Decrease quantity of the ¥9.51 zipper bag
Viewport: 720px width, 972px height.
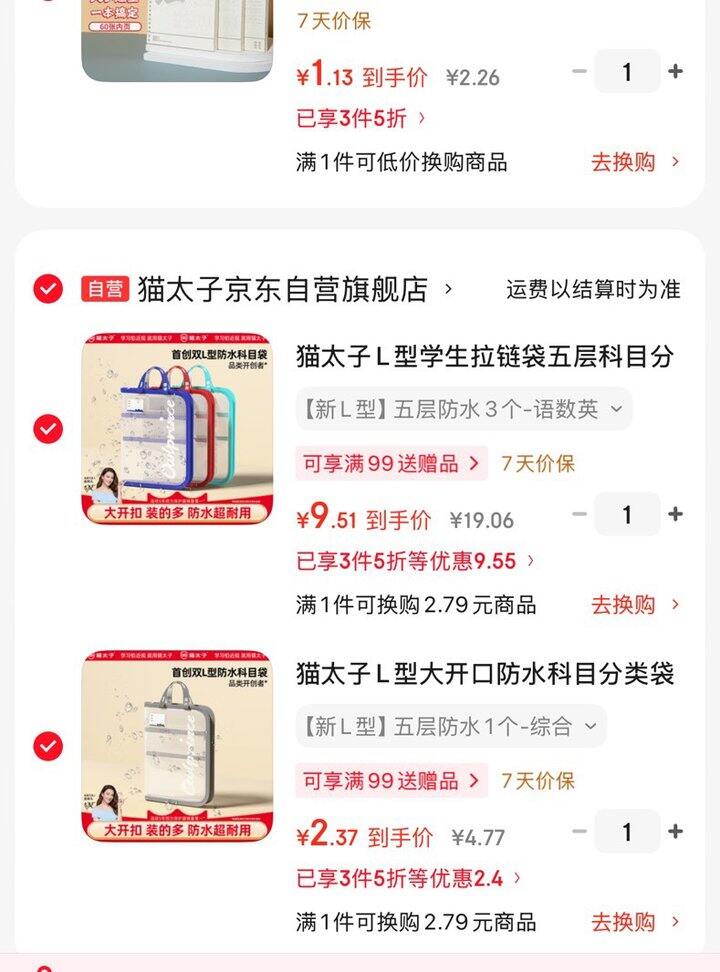point(579,514)
